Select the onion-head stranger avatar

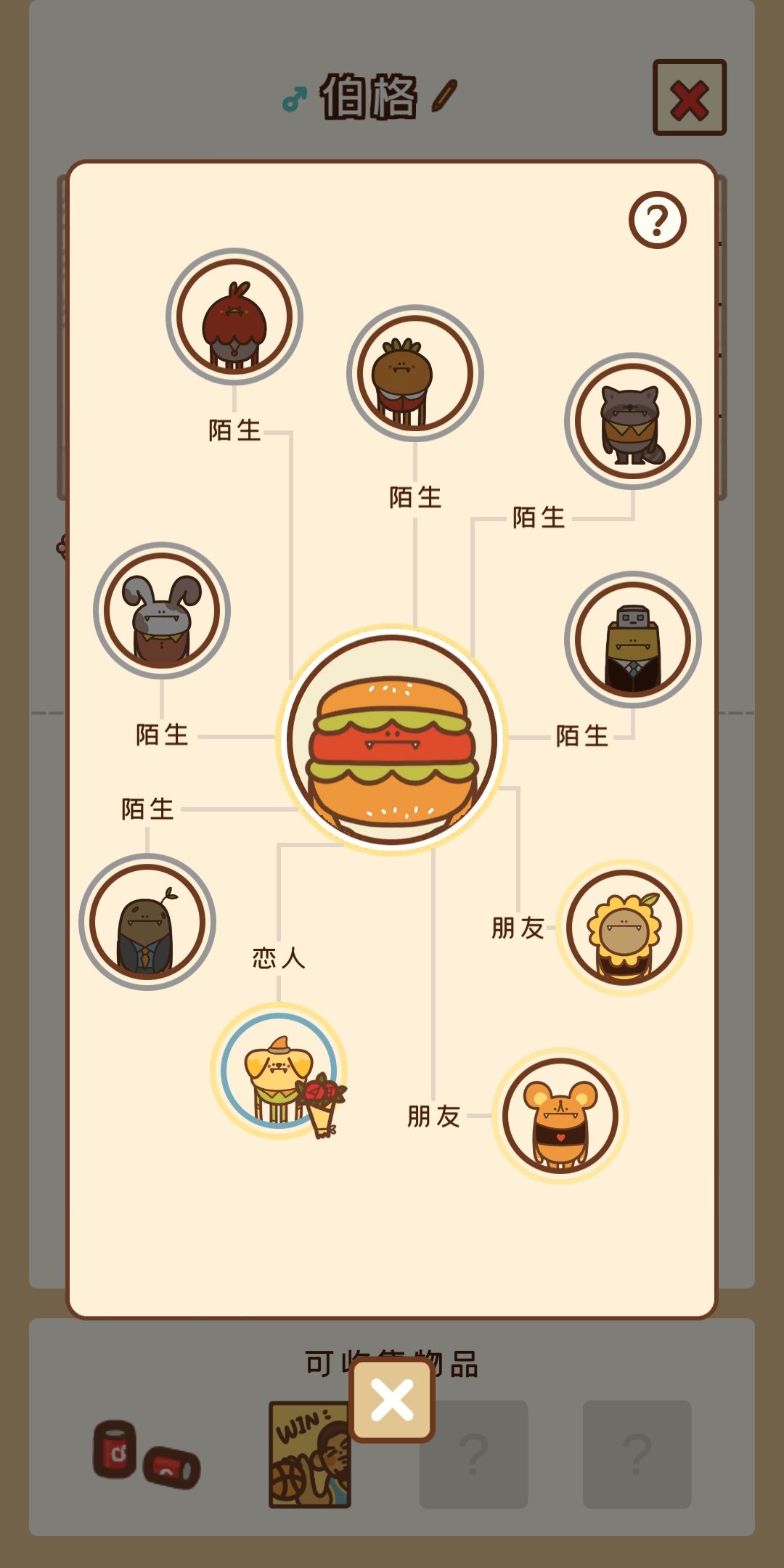coord(415,373)
